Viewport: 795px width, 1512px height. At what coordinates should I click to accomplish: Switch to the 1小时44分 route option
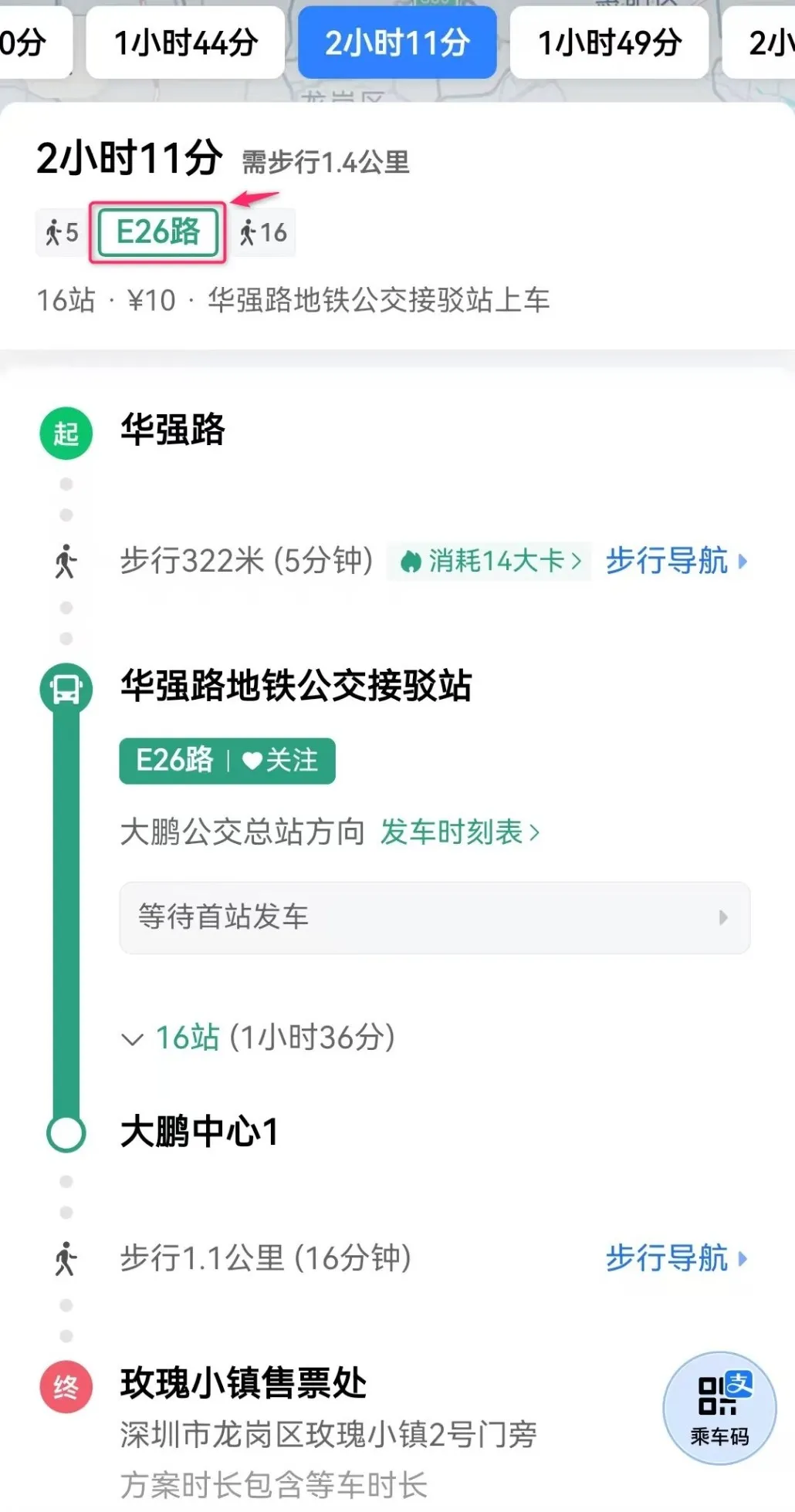tap(185, 42)
